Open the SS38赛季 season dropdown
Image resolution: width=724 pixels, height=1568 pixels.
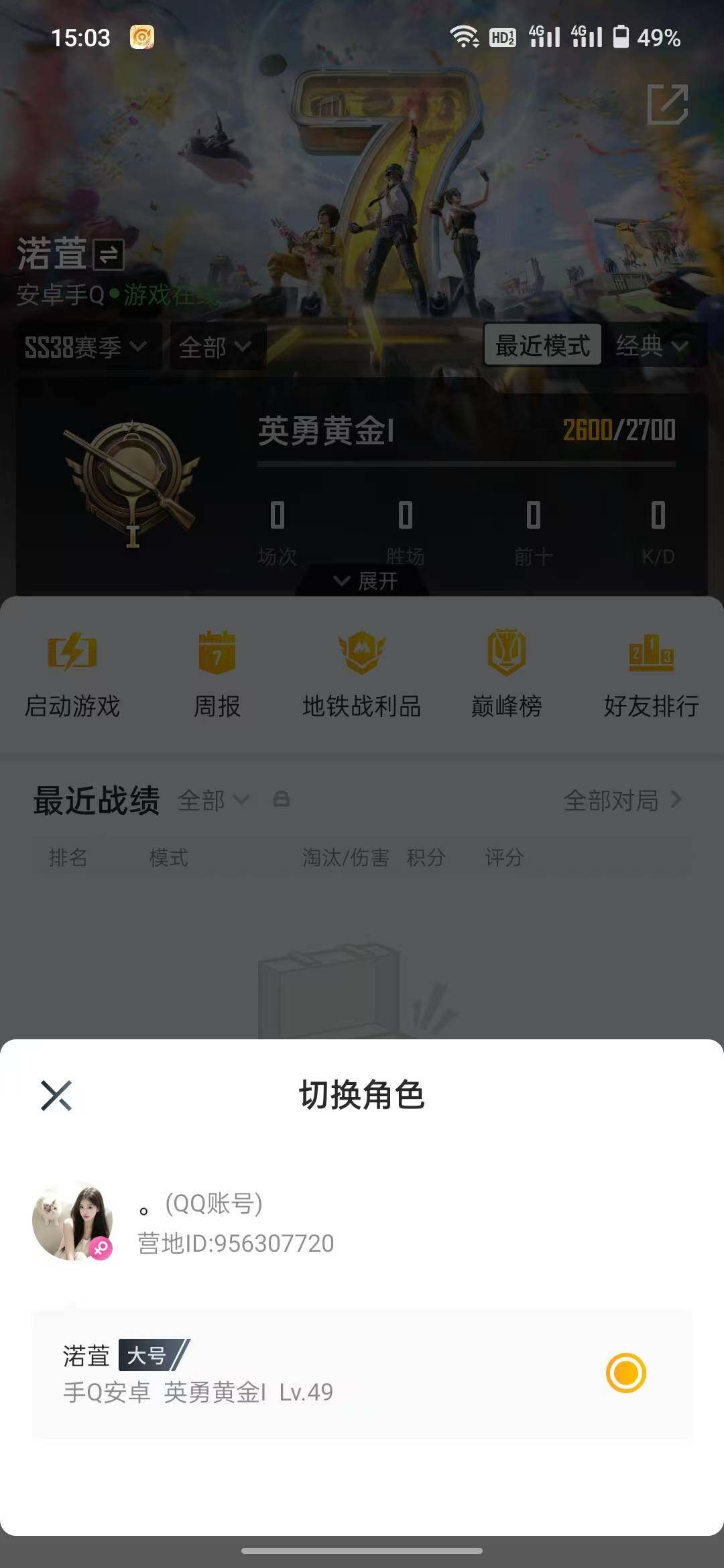(87, 346)
